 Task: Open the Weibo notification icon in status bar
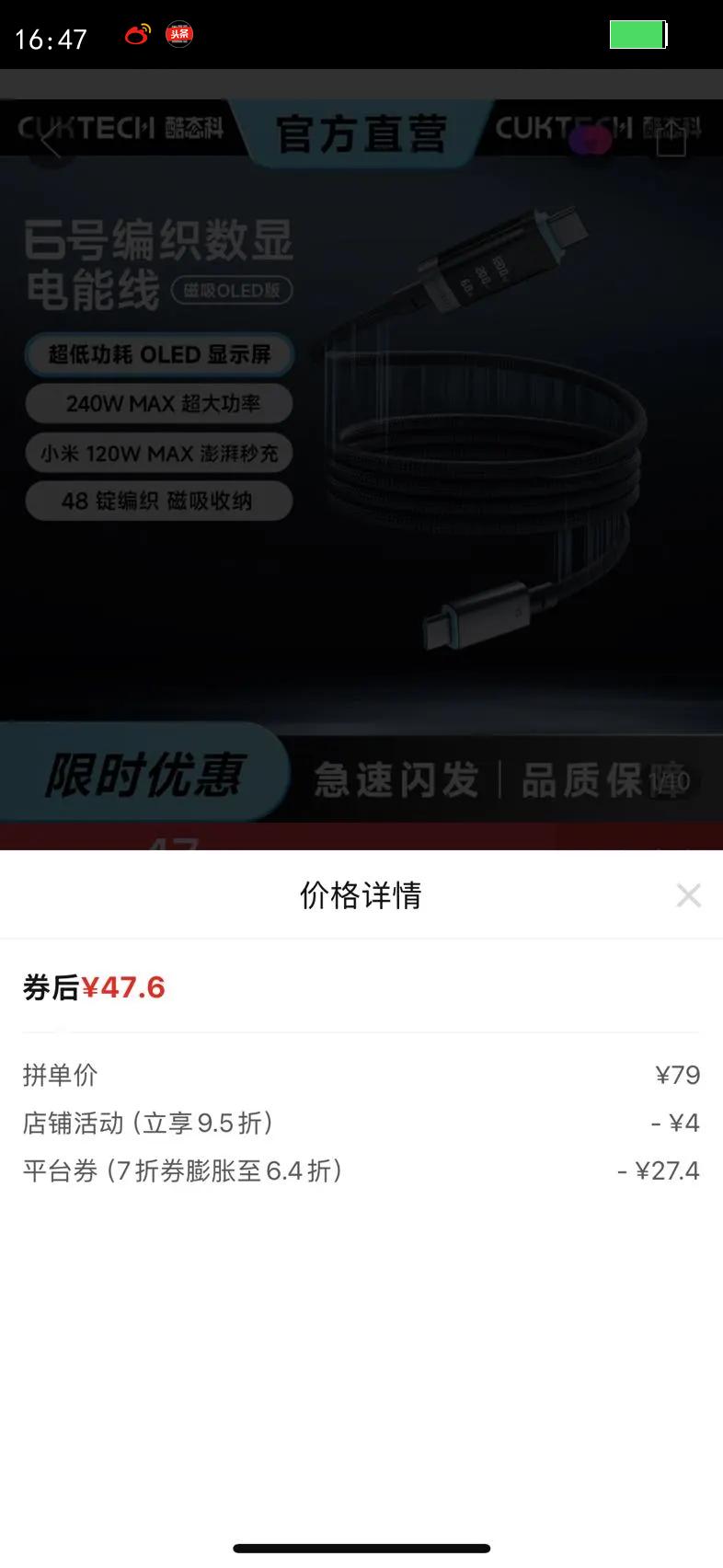(136, 35)
